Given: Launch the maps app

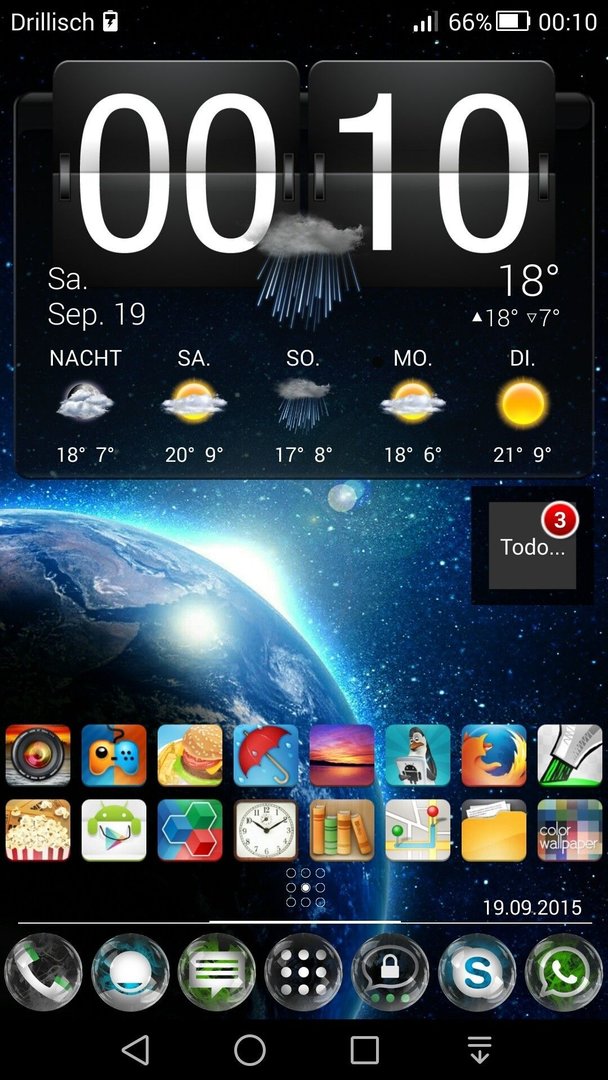Looking at the screenshot, I should (418, 830).
